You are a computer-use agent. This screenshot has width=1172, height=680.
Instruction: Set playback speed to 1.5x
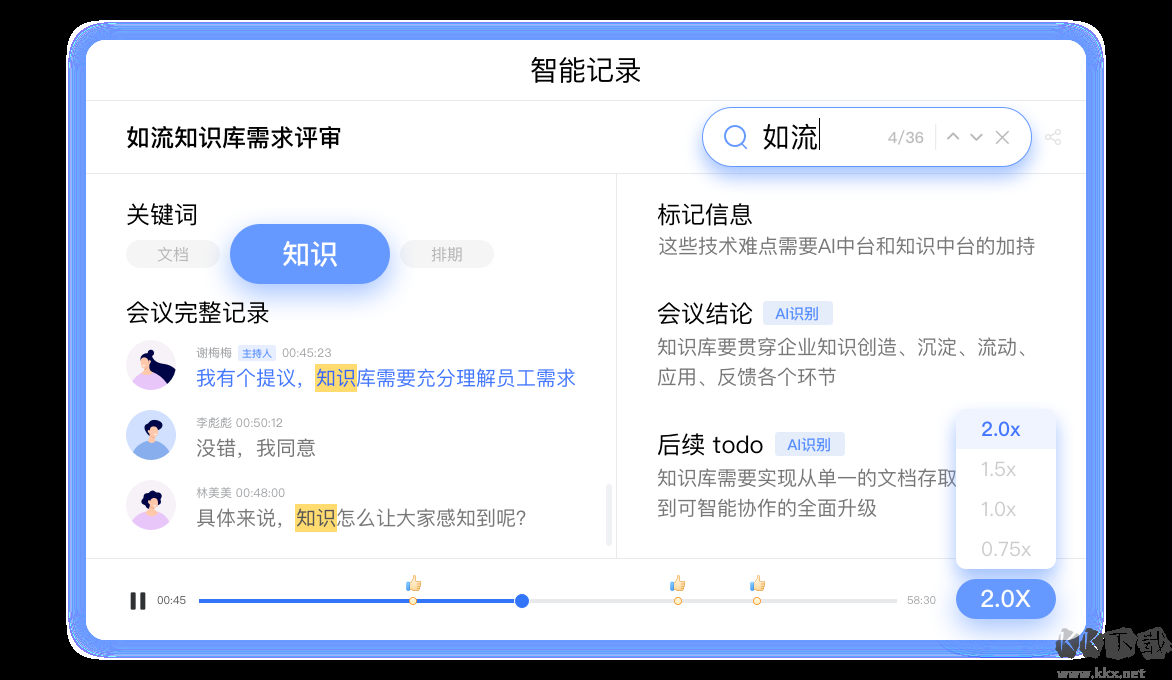[x=1000, y=469]
